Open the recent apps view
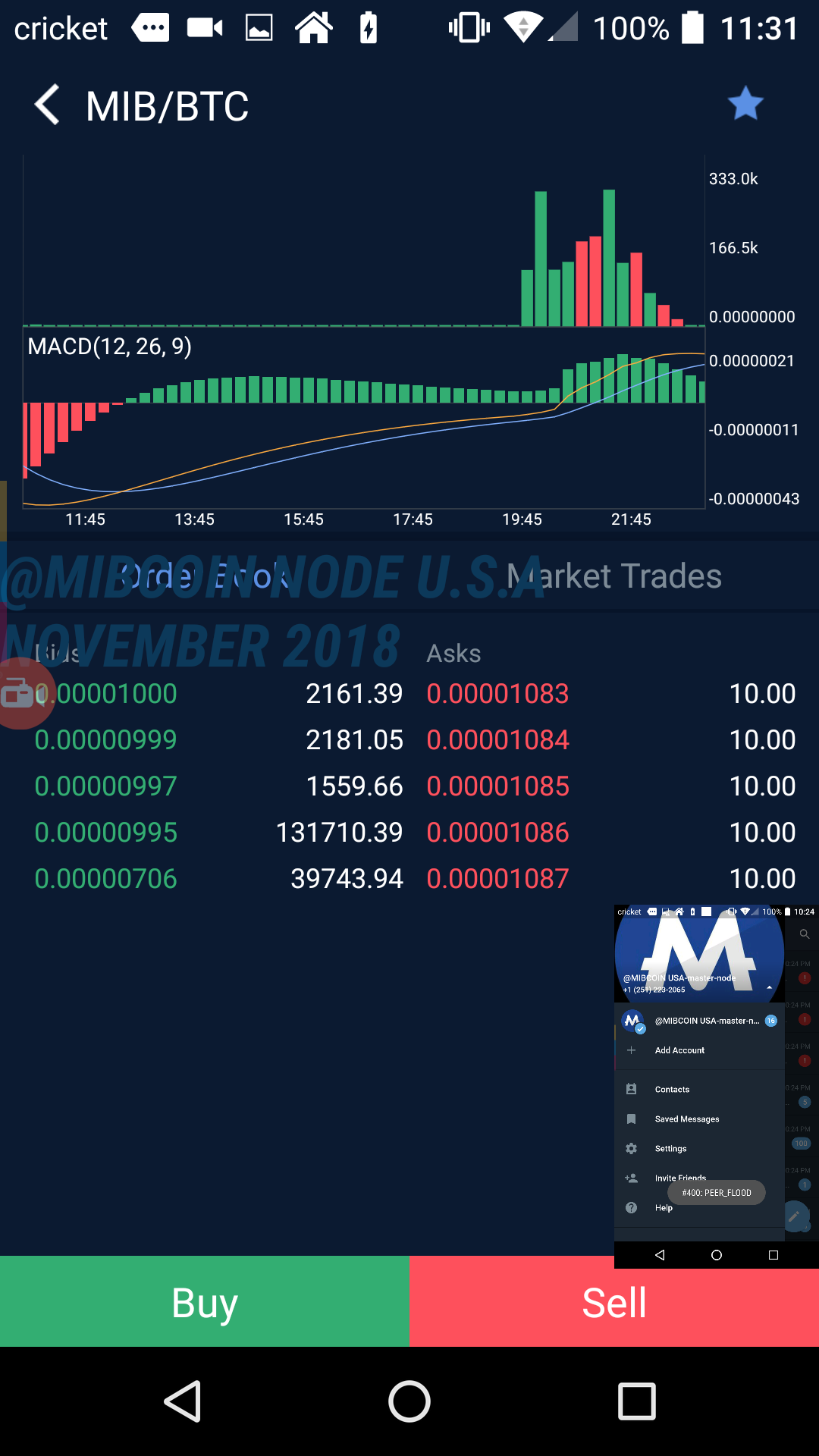 click(x=636, y=1401)
